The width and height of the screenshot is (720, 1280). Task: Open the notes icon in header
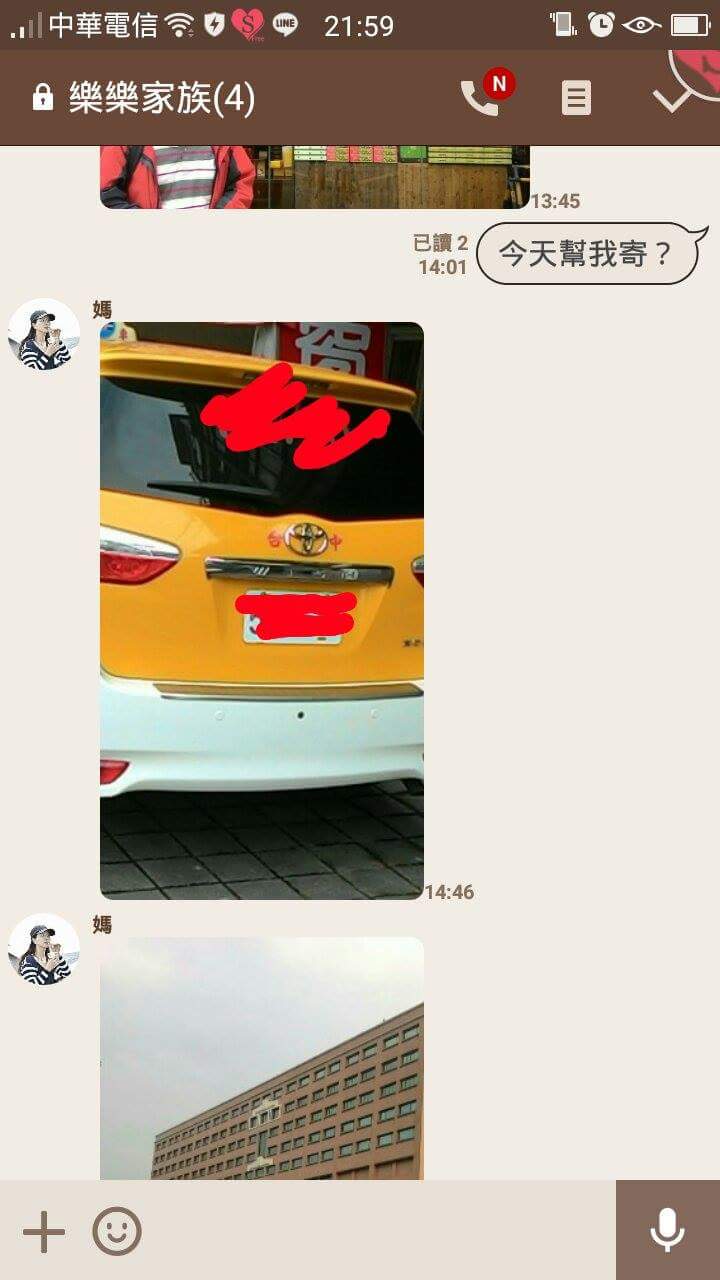(576, 98)
